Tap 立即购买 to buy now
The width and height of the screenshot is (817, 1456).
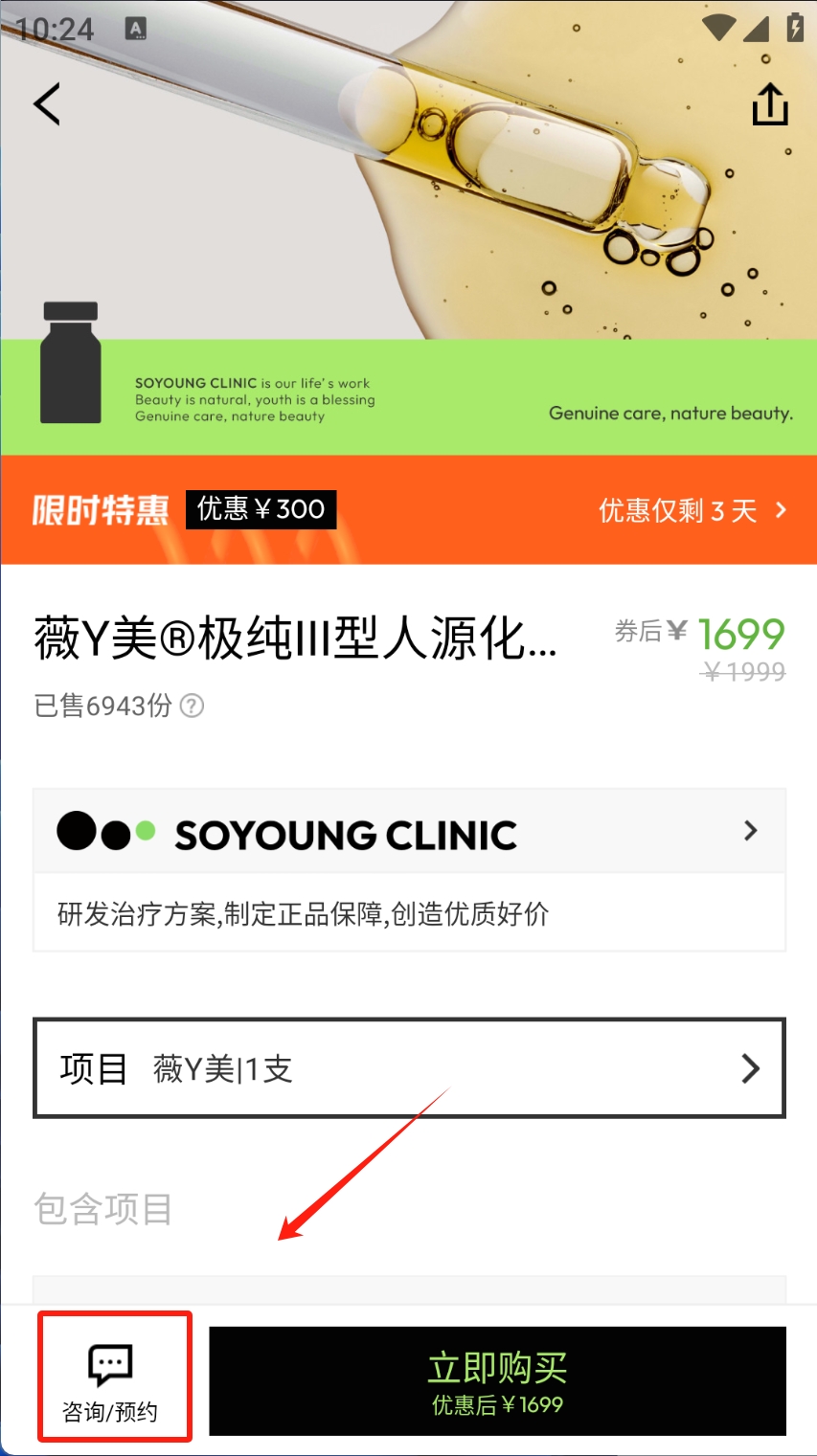[x=497, y=1380]
